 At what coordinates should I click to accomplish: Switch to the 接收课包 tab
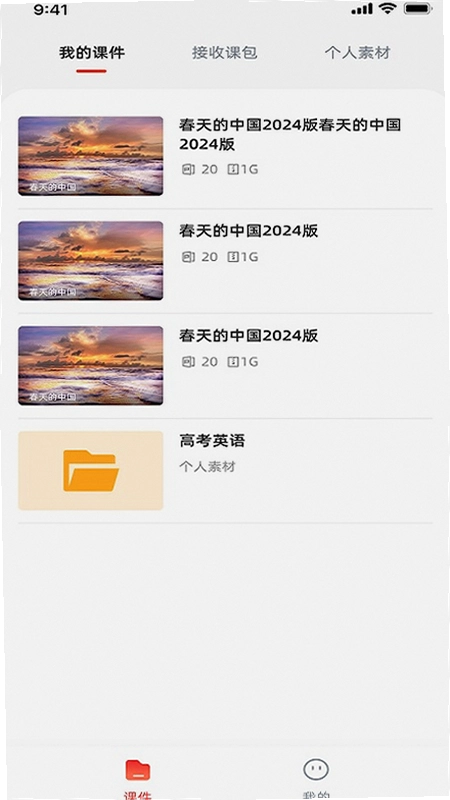(224, 53)
